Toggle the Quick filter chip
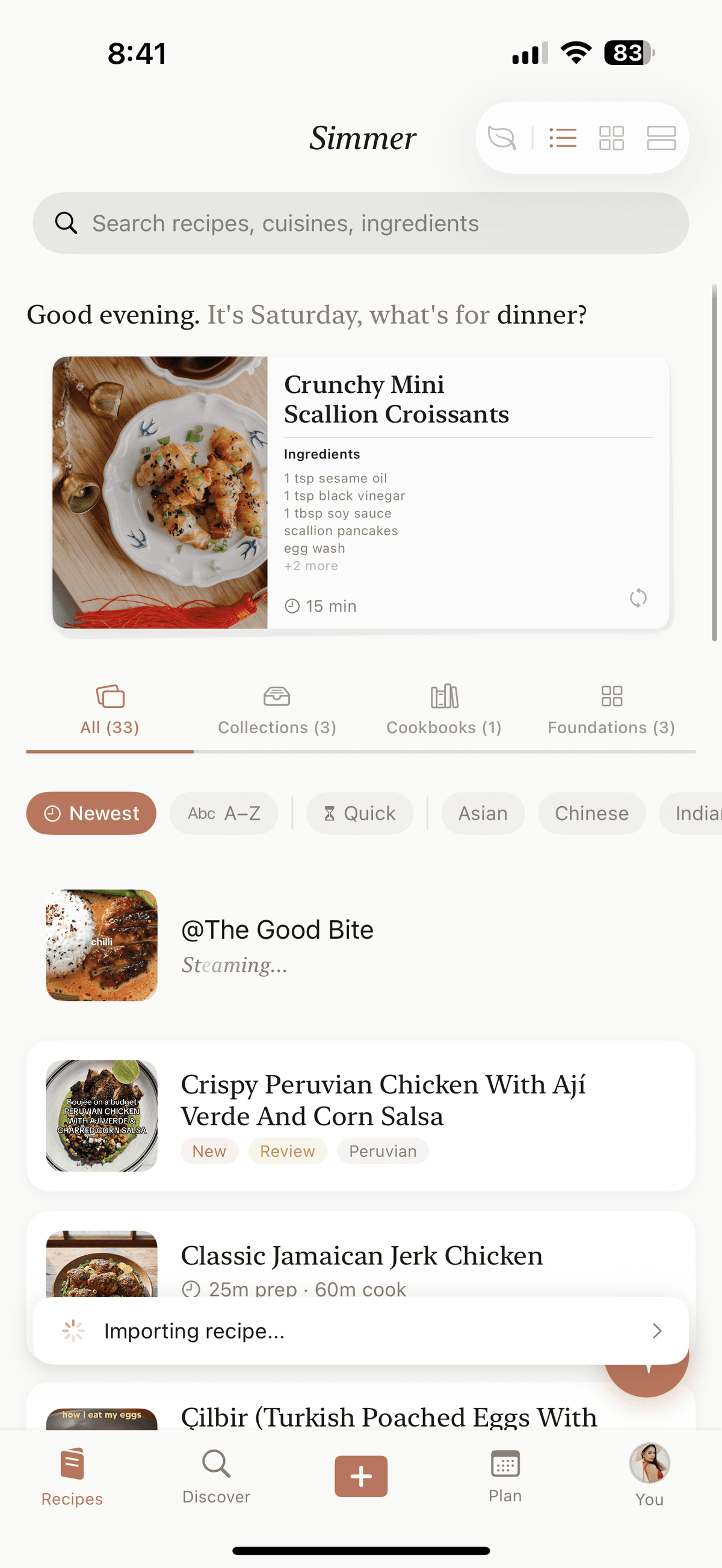 [x=359, y=813]
